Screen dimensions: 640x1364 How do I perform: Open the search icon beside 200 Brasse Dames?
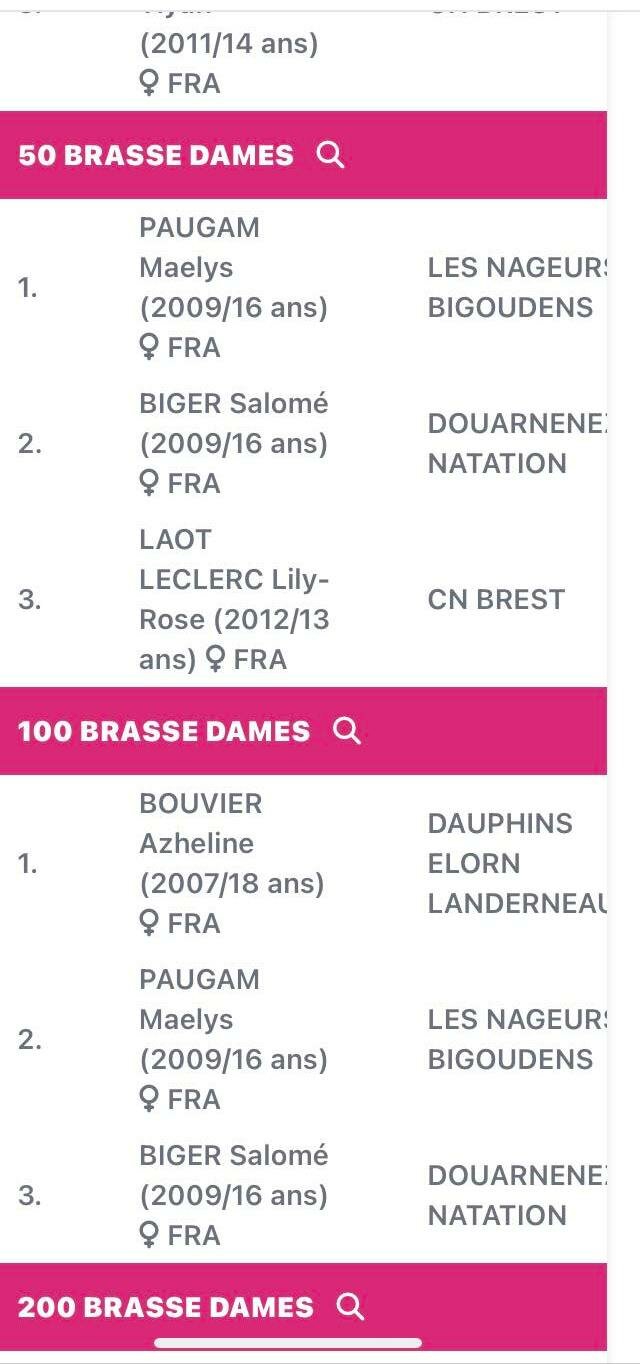[x=350, y=1306]
